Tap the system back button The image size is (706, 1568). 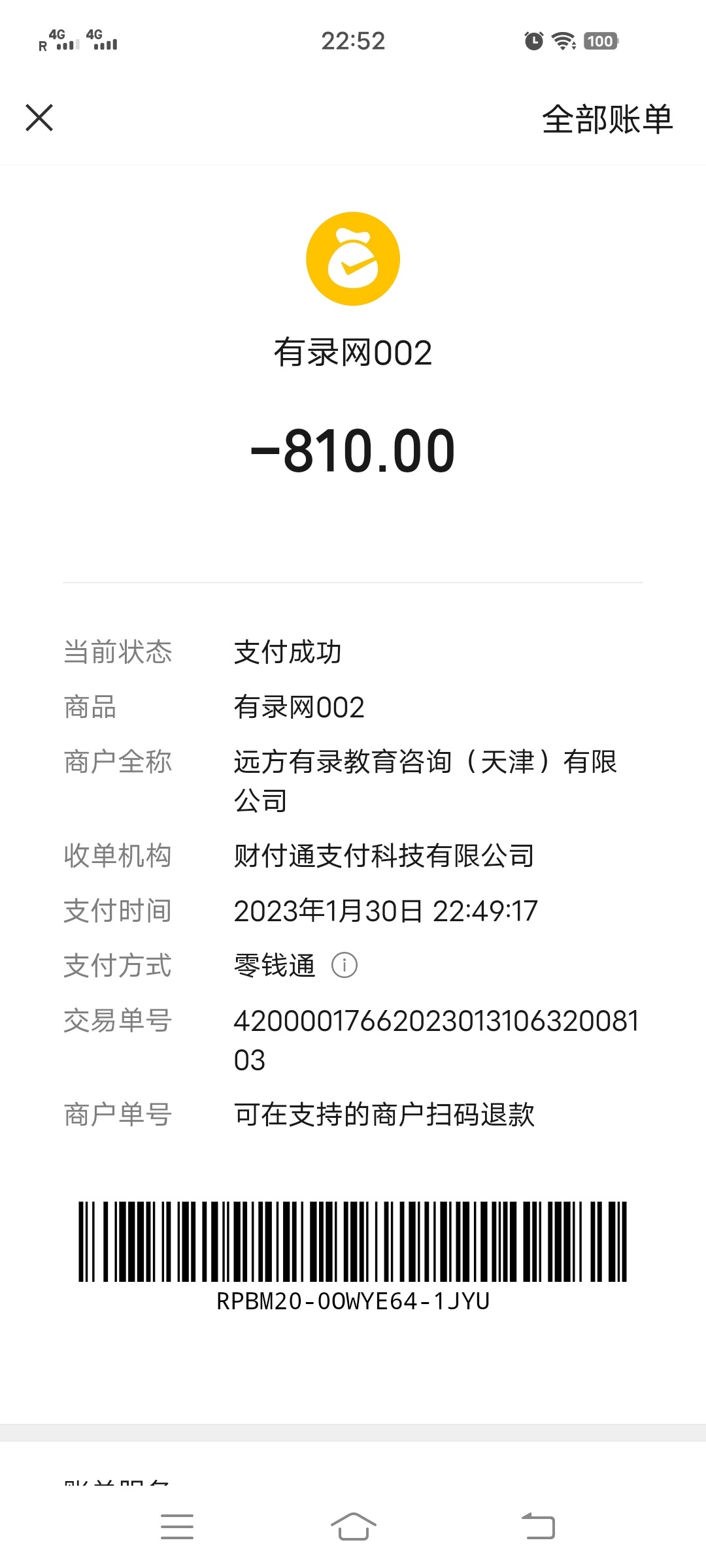click(x=538, y=1526)
